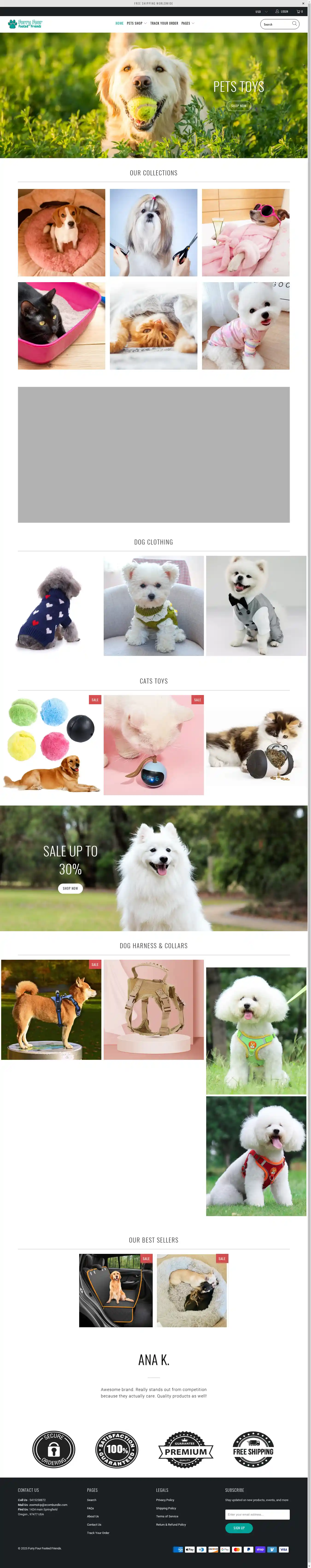Open the Privacy Policy link
The width and height of the screenshot is (311, 1568).
point(165,1500)
